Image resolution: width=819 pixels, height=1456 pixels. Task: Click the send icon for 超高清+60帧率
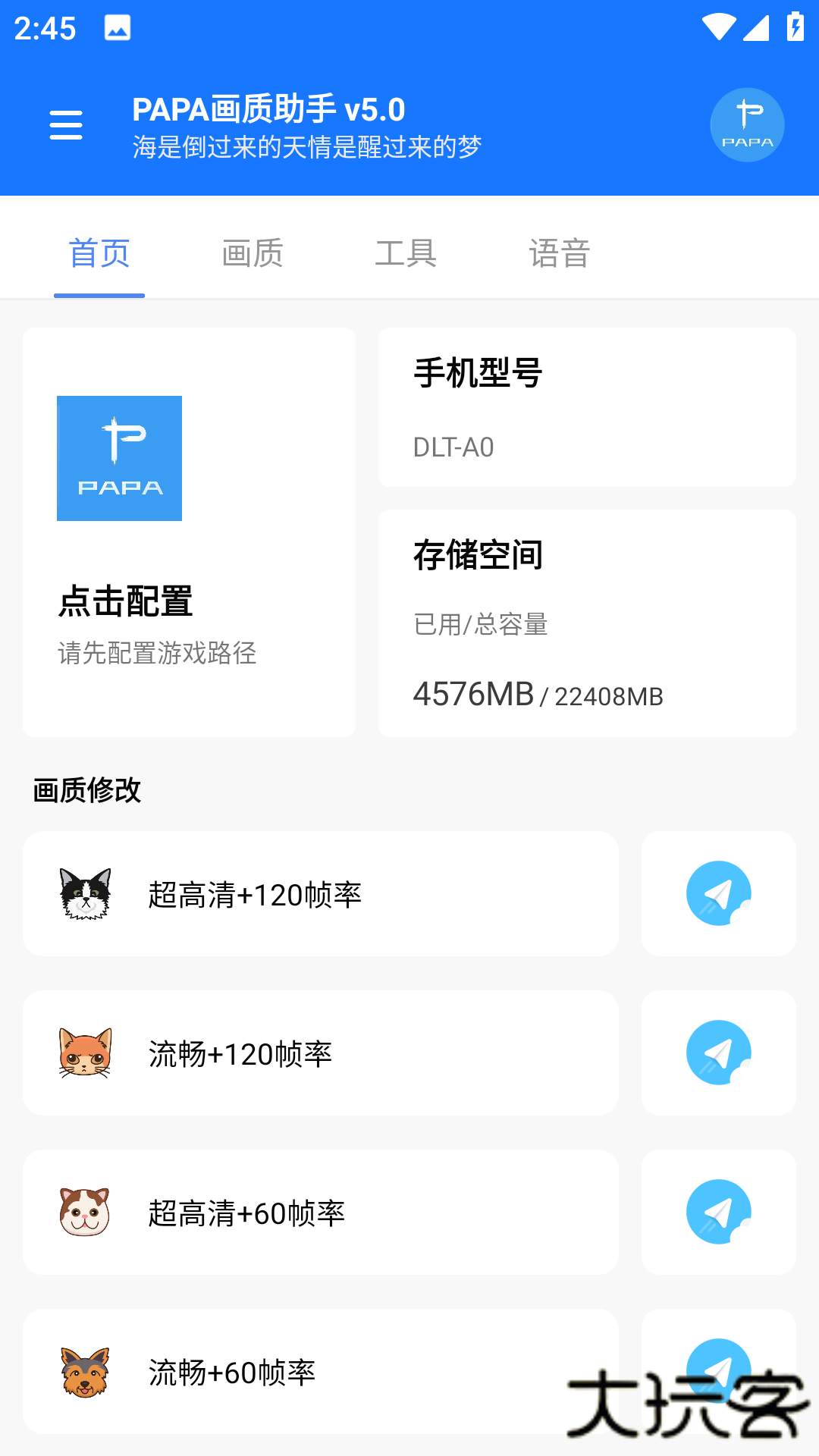click(x=717, y=1212)
